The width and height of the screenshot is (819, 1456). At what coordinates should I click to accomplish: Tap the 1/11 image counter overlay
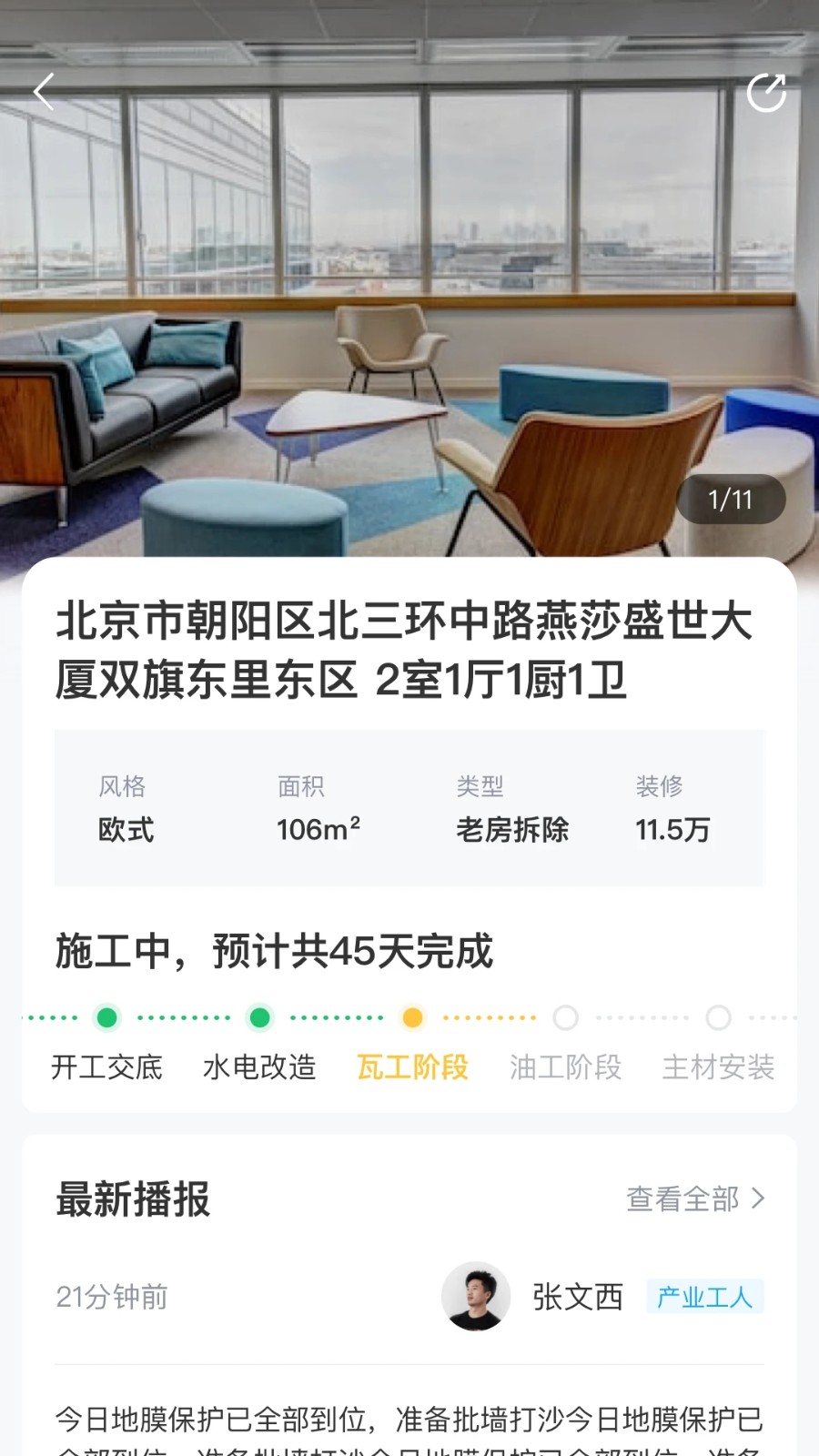point(732,499)
